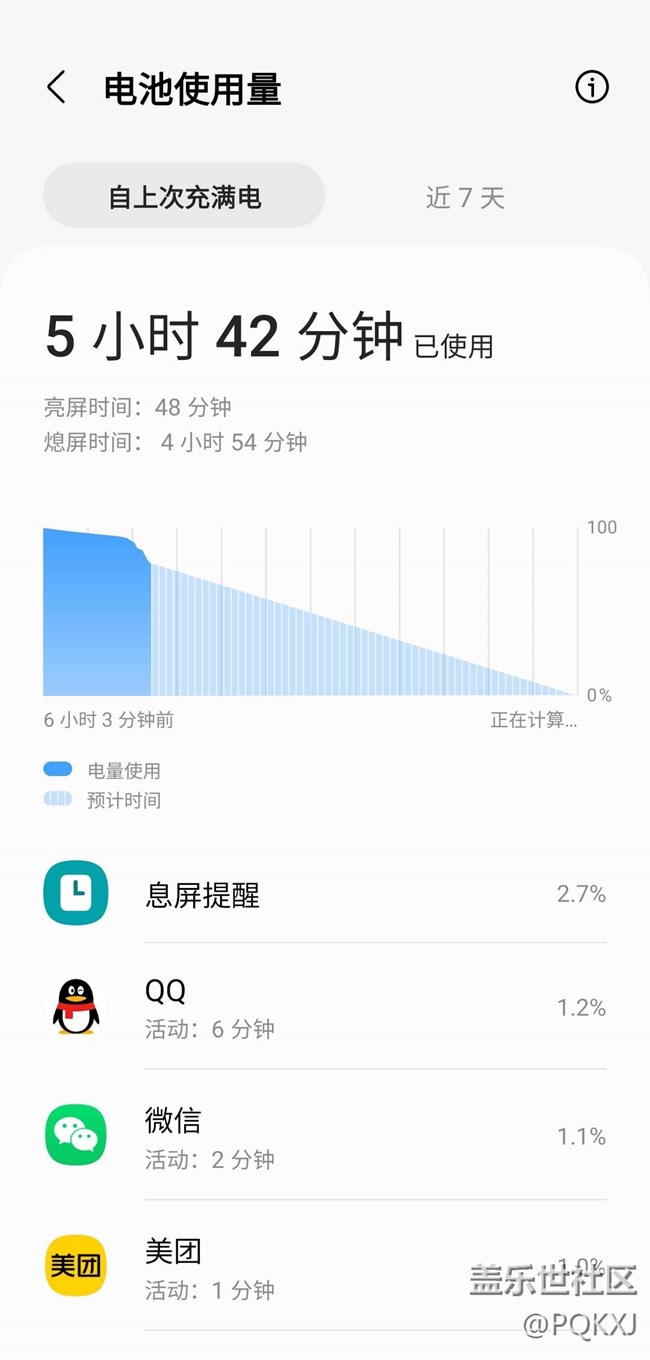View QQ battery usage details
This screenshot has height=1360, width=650.
[325, 1007]
